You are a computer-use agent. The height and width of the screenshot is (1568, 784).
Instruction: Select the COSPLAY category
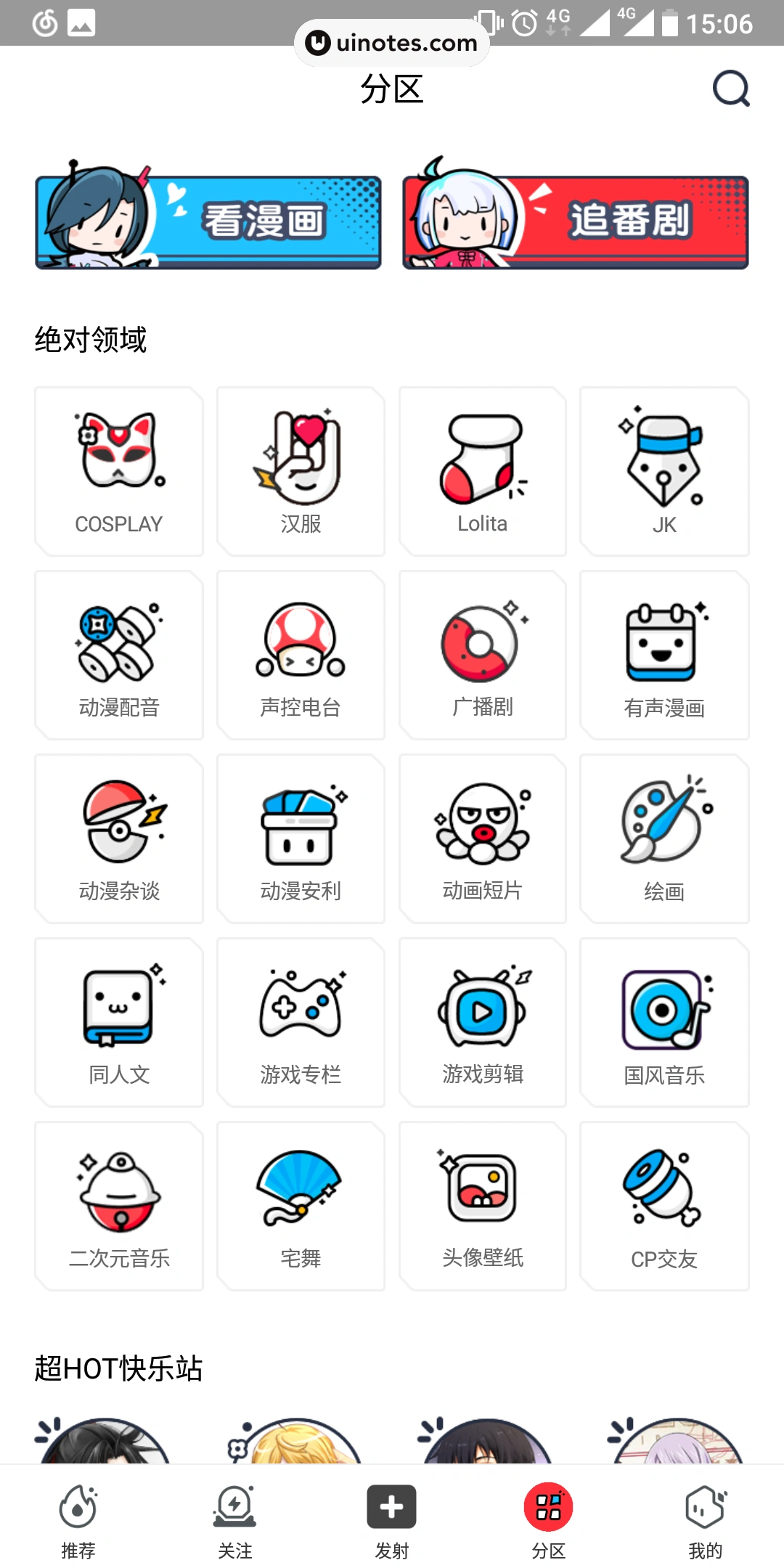(x=119, y=472)
